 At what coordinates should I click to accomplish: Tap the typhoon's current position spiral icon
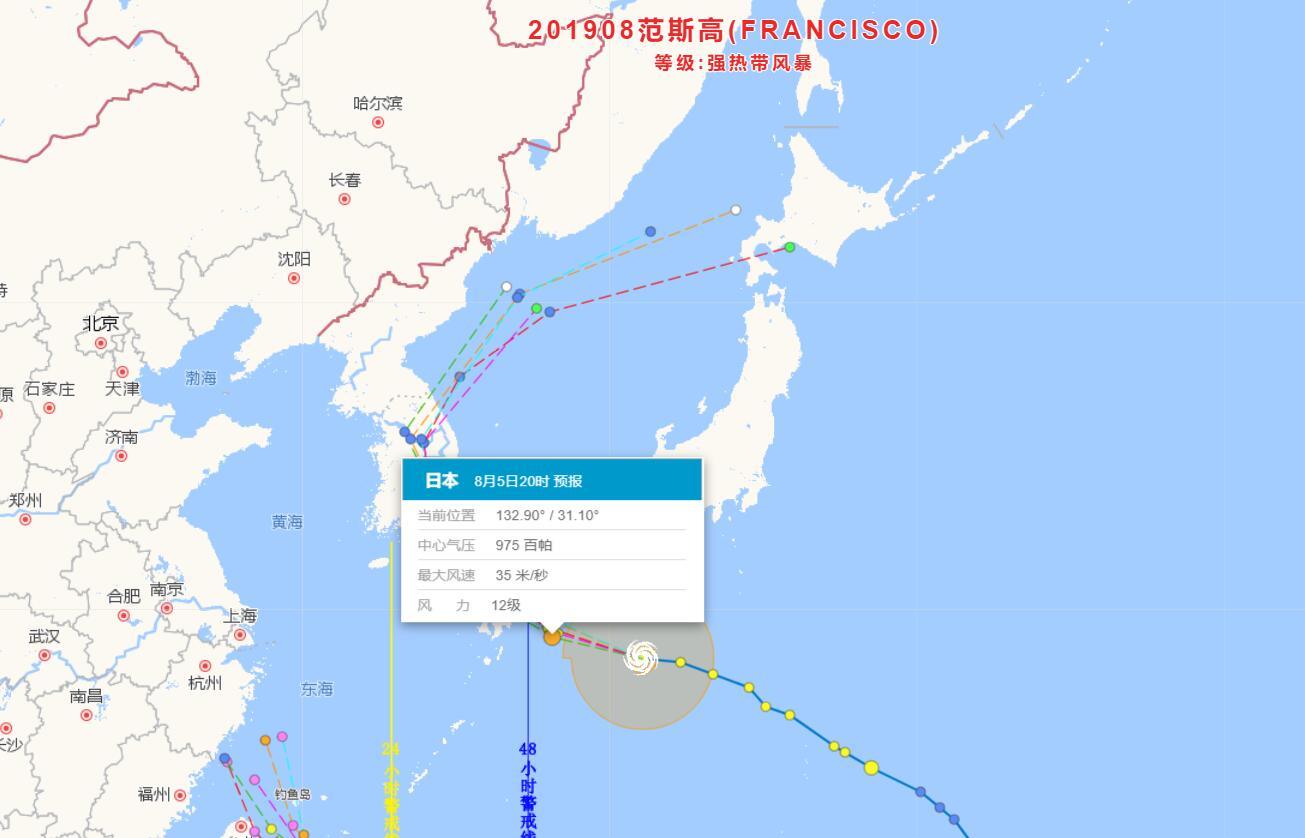(641, 657)
